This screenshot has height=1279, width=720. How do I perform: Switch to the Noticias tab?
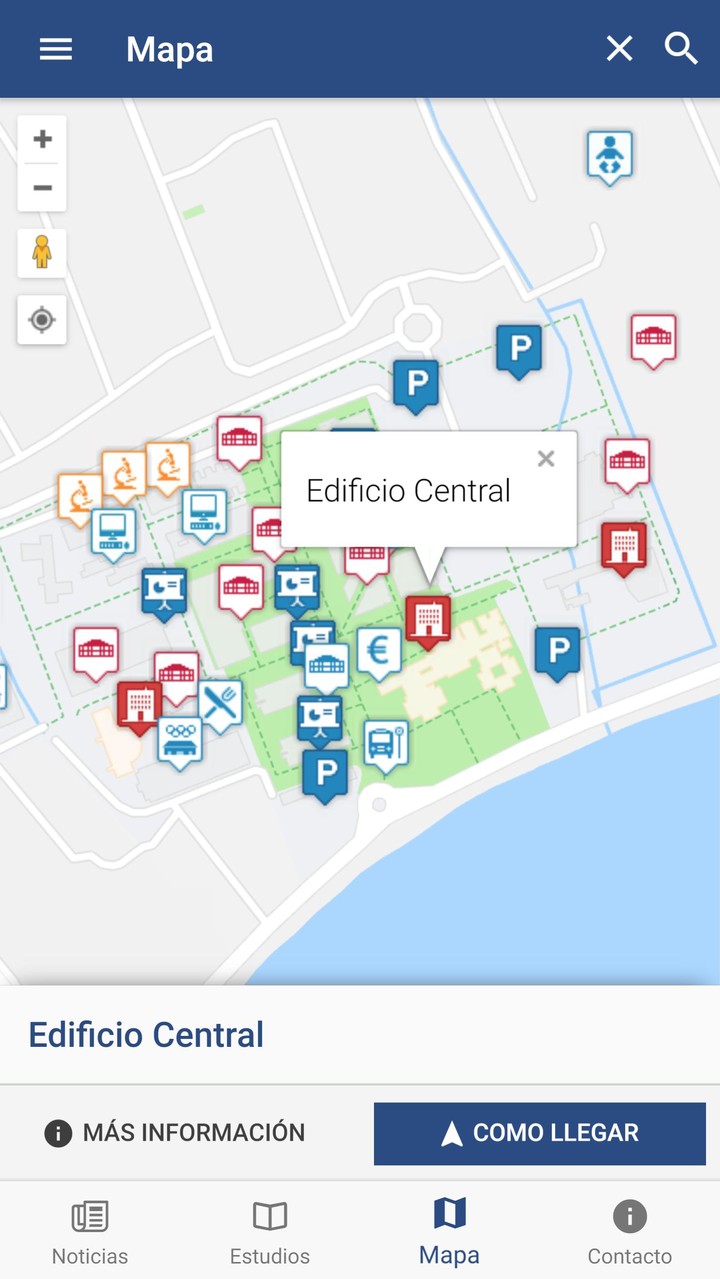[x=90, y=1232]
